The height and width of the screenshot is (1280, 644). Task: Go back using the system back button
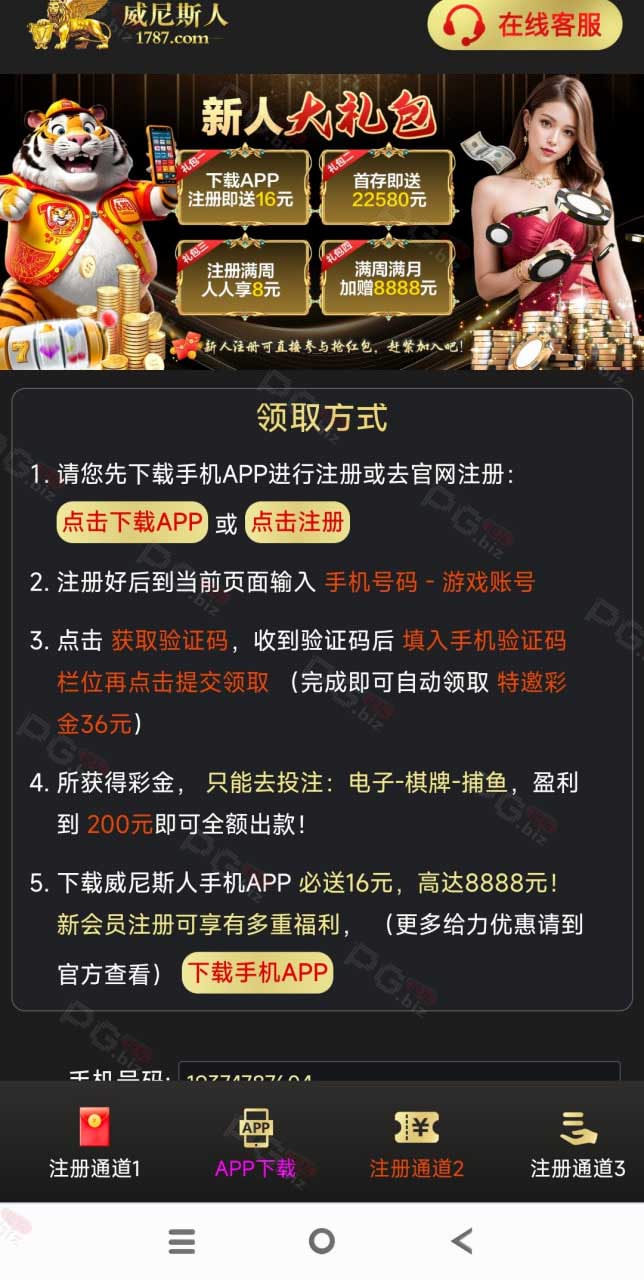pyautogui.click(x=461, y=1241)
